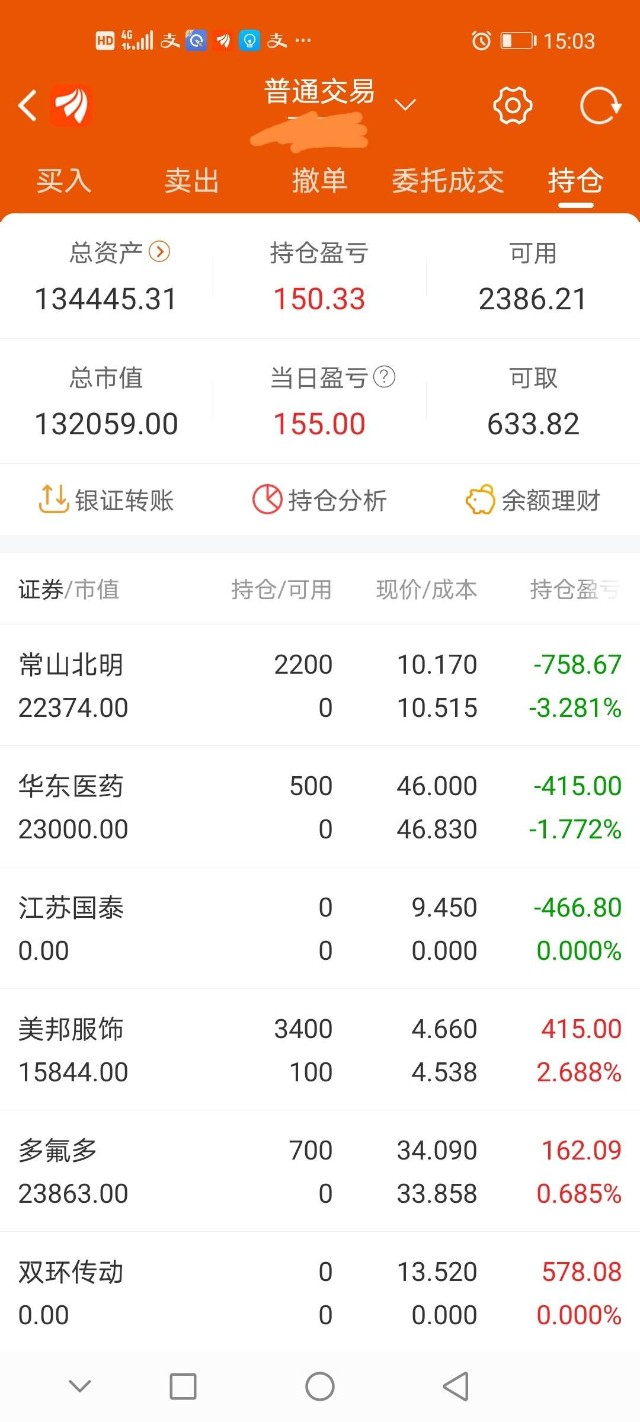Screen dimensions: 640x1422
Task: Open the 委托成交 tab
Action: pos(448,181)
